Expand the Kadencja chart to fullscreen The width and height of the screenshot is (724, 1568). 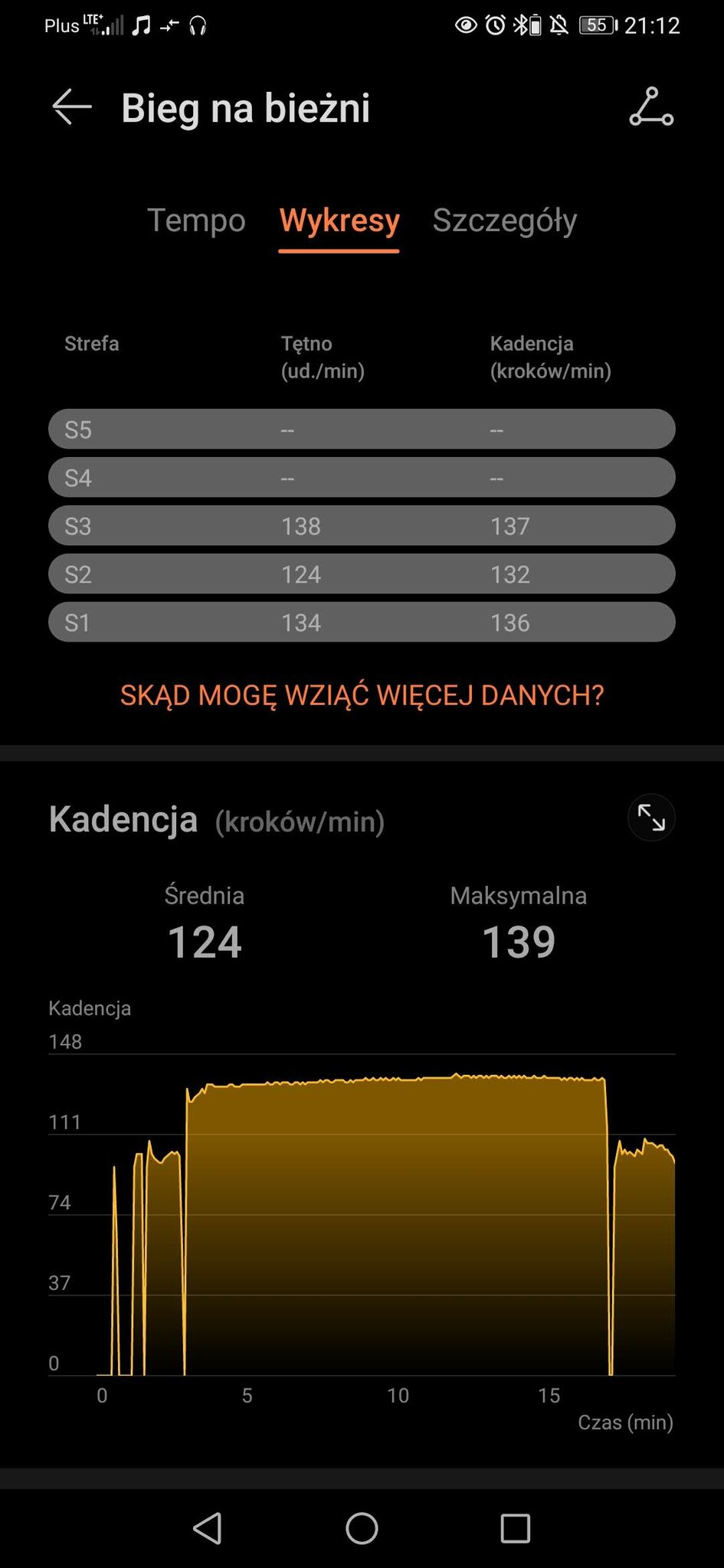pyautogui.click(x=651, y=818)
